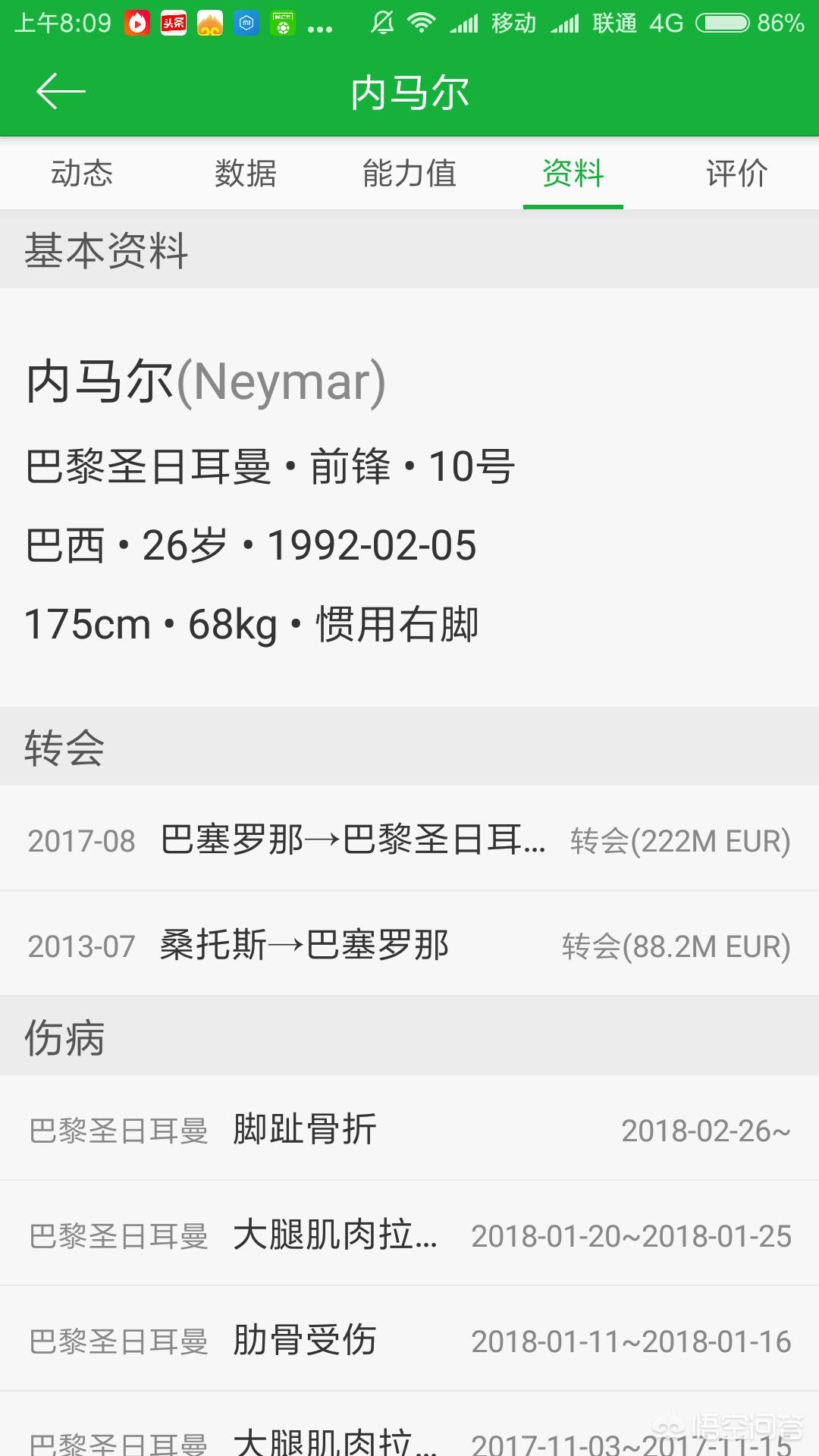The width and height of the screenshot is (819, 1456).
Task: Select the 资料 tab
Action: (573, 173)
